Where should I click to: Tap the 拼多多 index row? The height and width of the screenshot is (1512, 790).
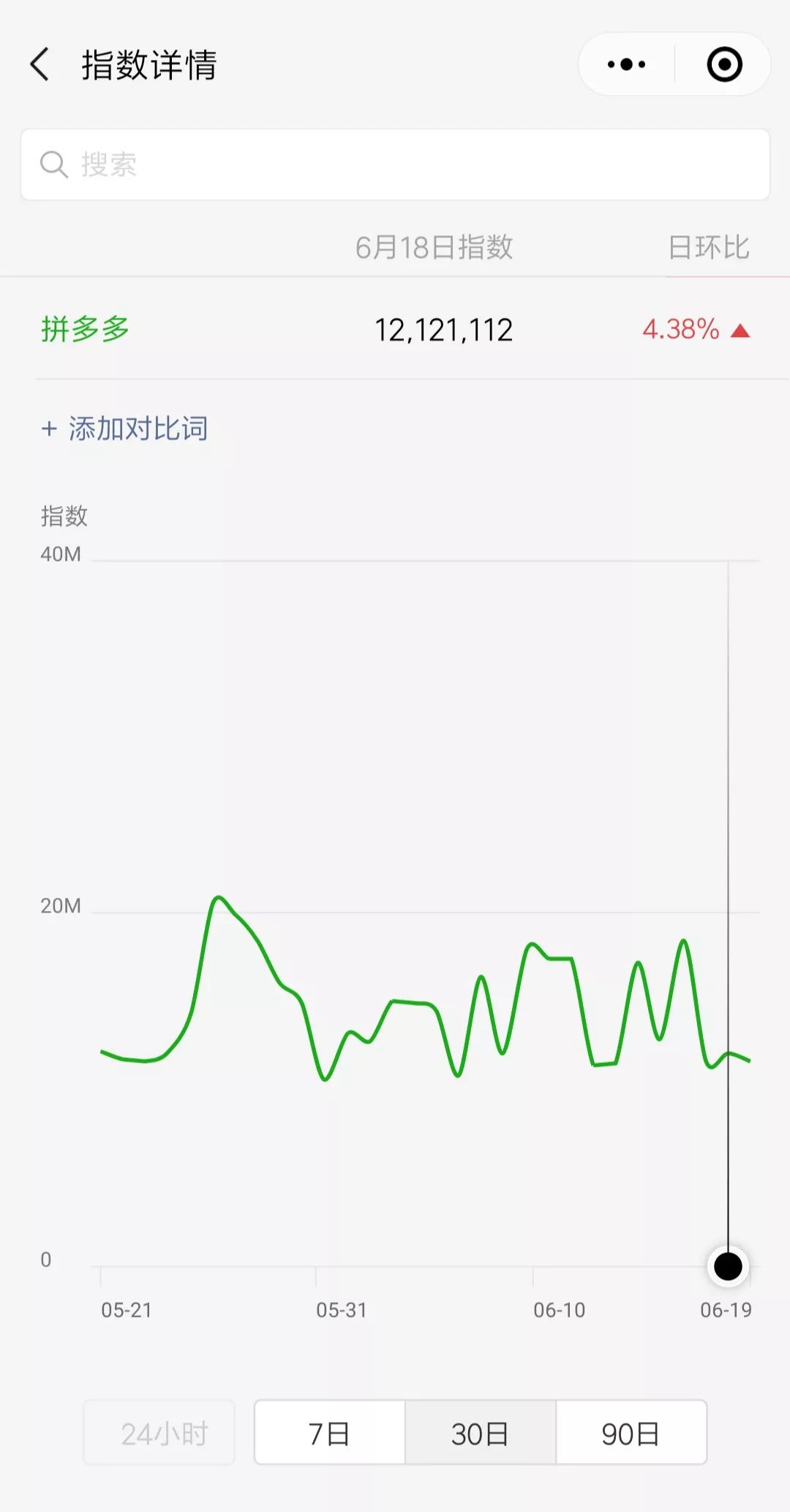[395, 330]
